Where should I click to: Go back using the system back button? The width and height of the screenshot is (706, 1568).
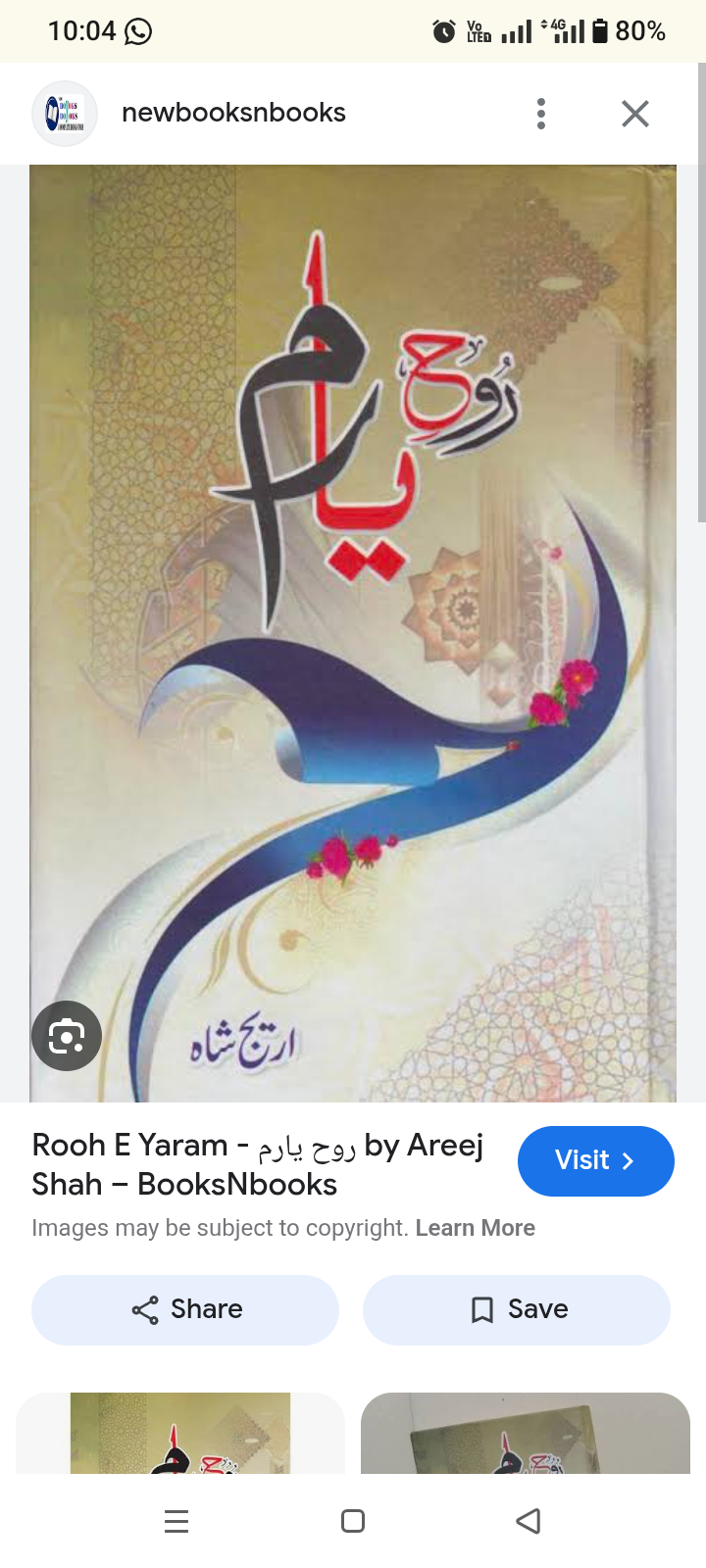[x=529, y=1521]
